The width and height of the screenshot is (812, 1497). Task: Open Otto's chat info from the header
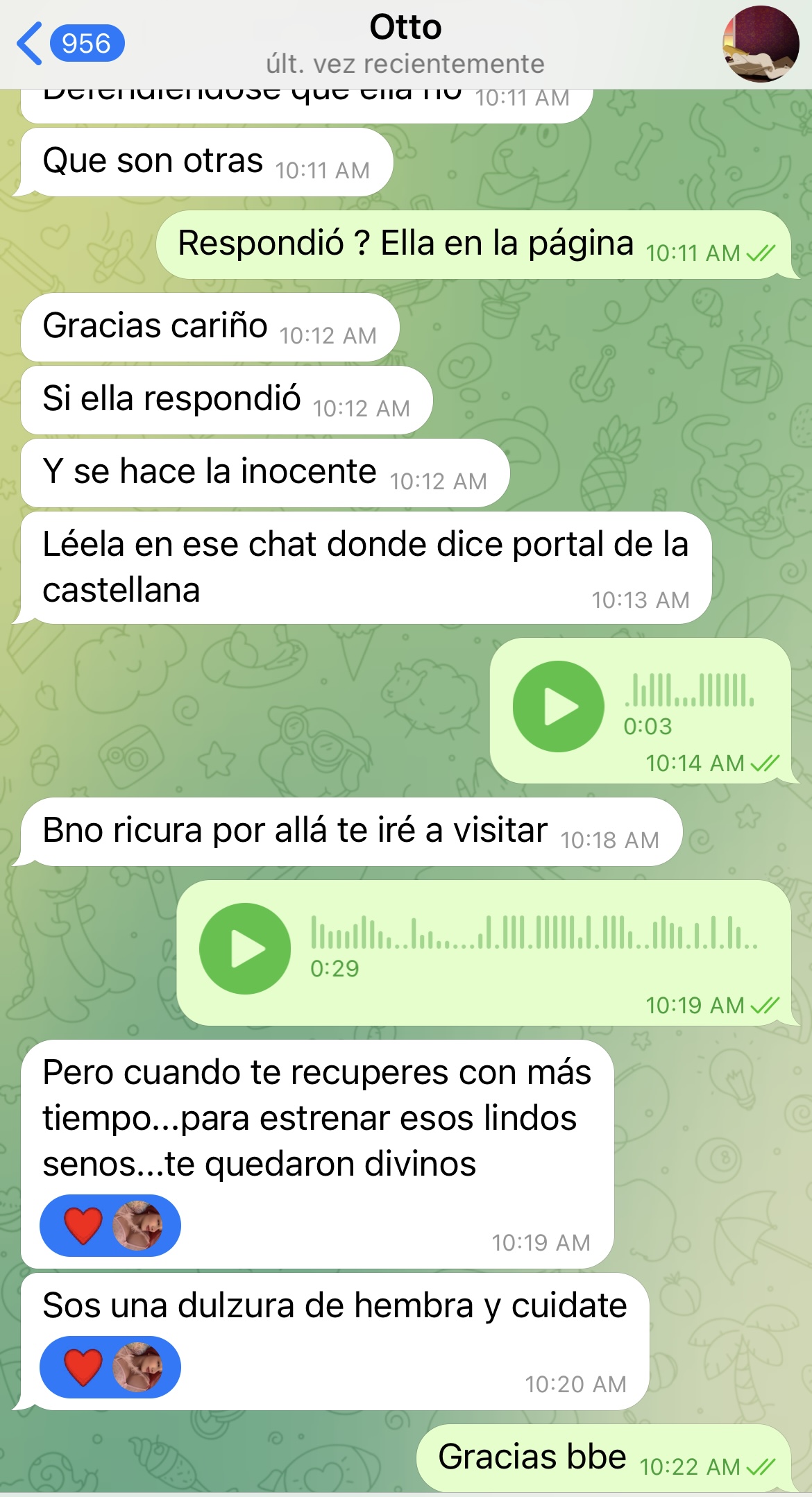[405, 44]
